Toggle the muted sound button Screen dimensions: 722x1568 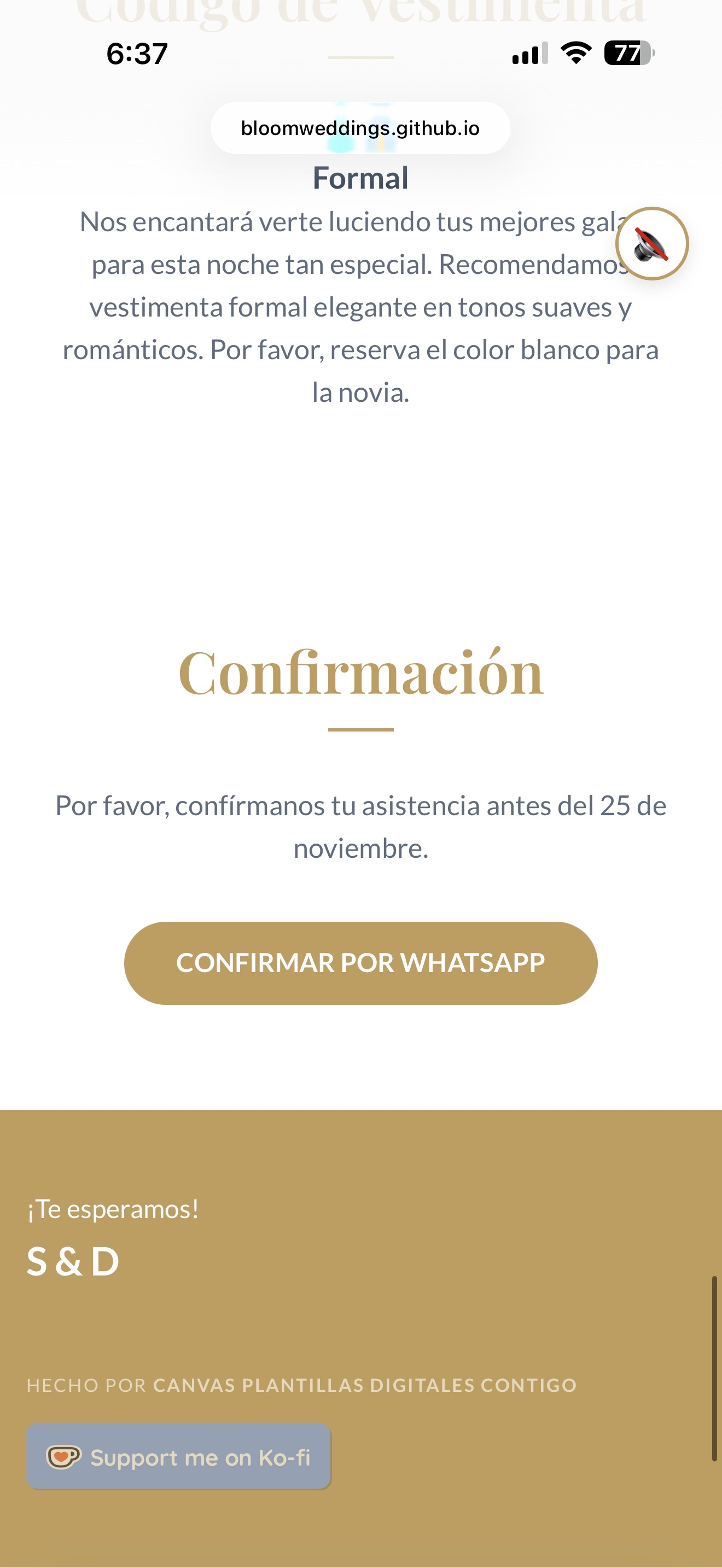click(x=651, y=243)
